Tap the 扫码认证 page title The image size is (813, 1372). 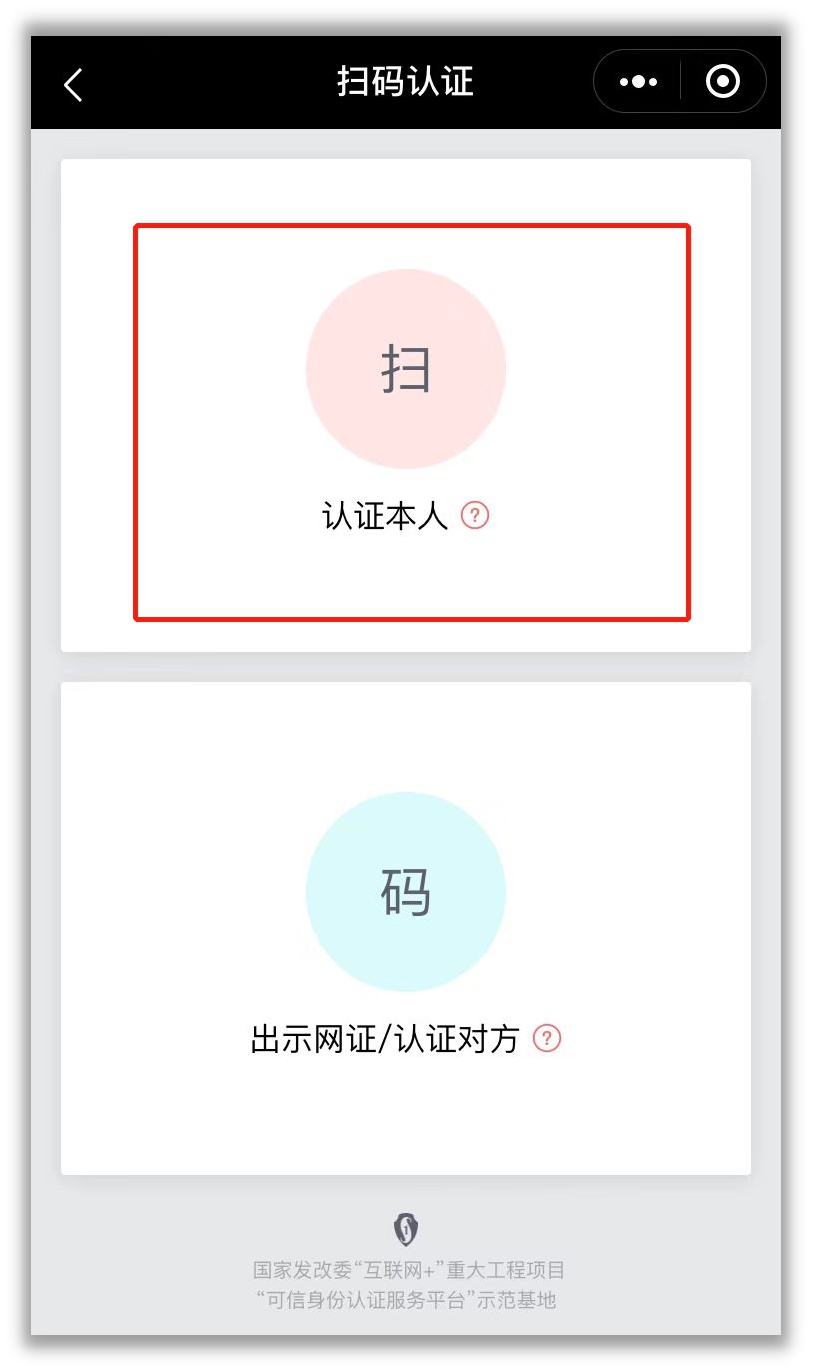[x=406, y=82]
